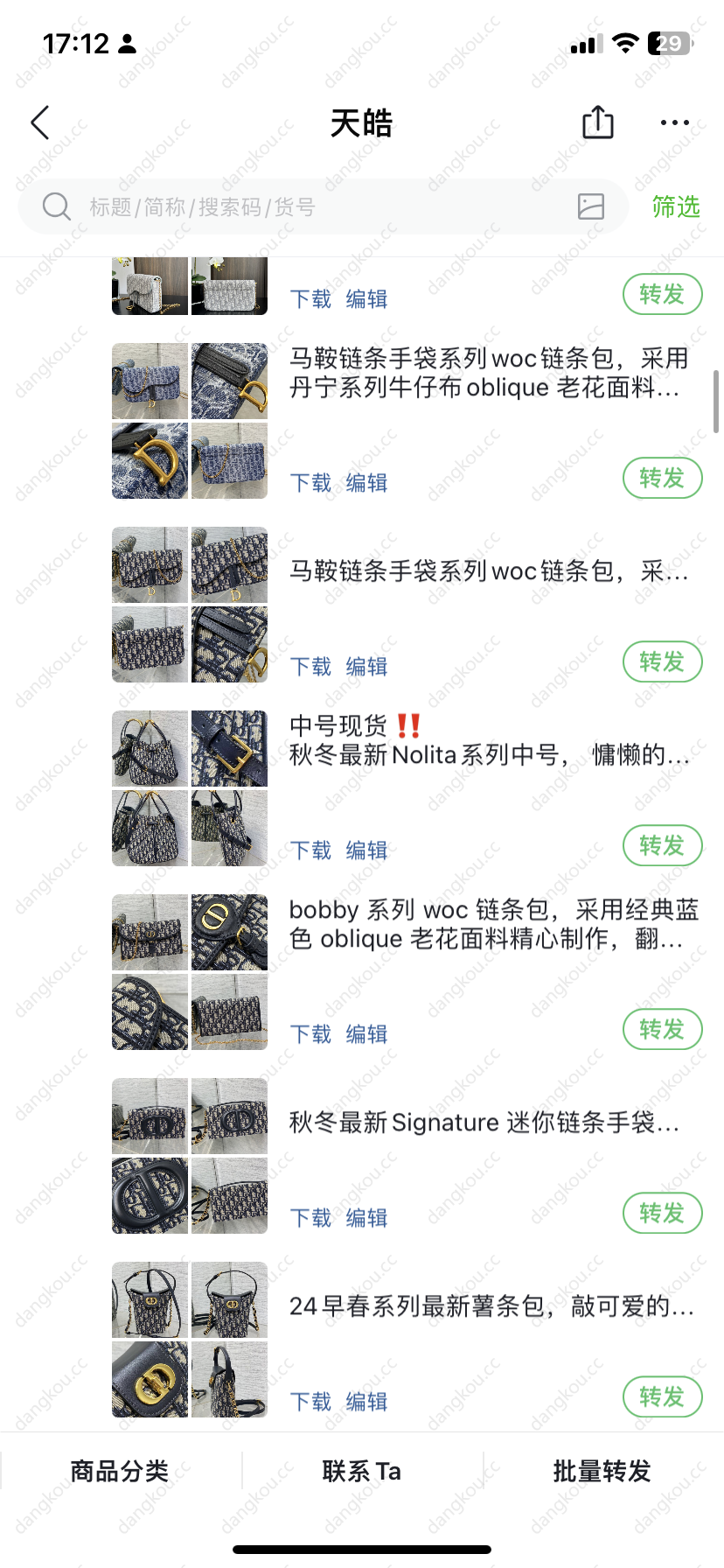
Task: Edit the 中号现货 Nolita listing
Action: (366, 850)
